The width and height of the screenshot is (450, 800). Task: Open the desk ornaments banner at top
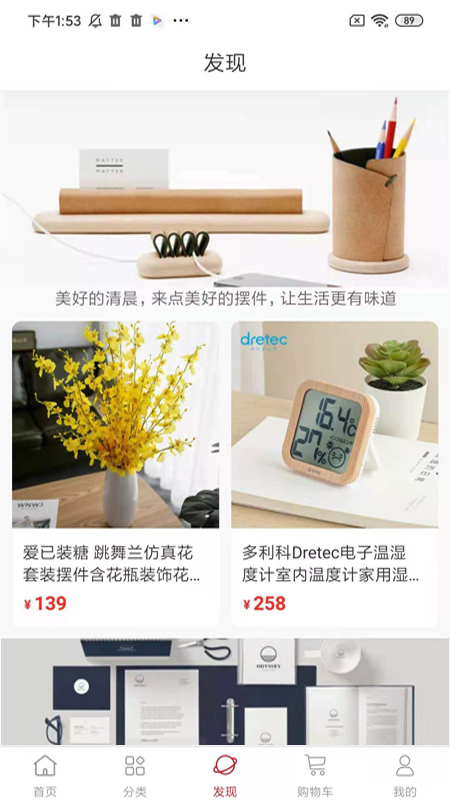click(224, 190)
